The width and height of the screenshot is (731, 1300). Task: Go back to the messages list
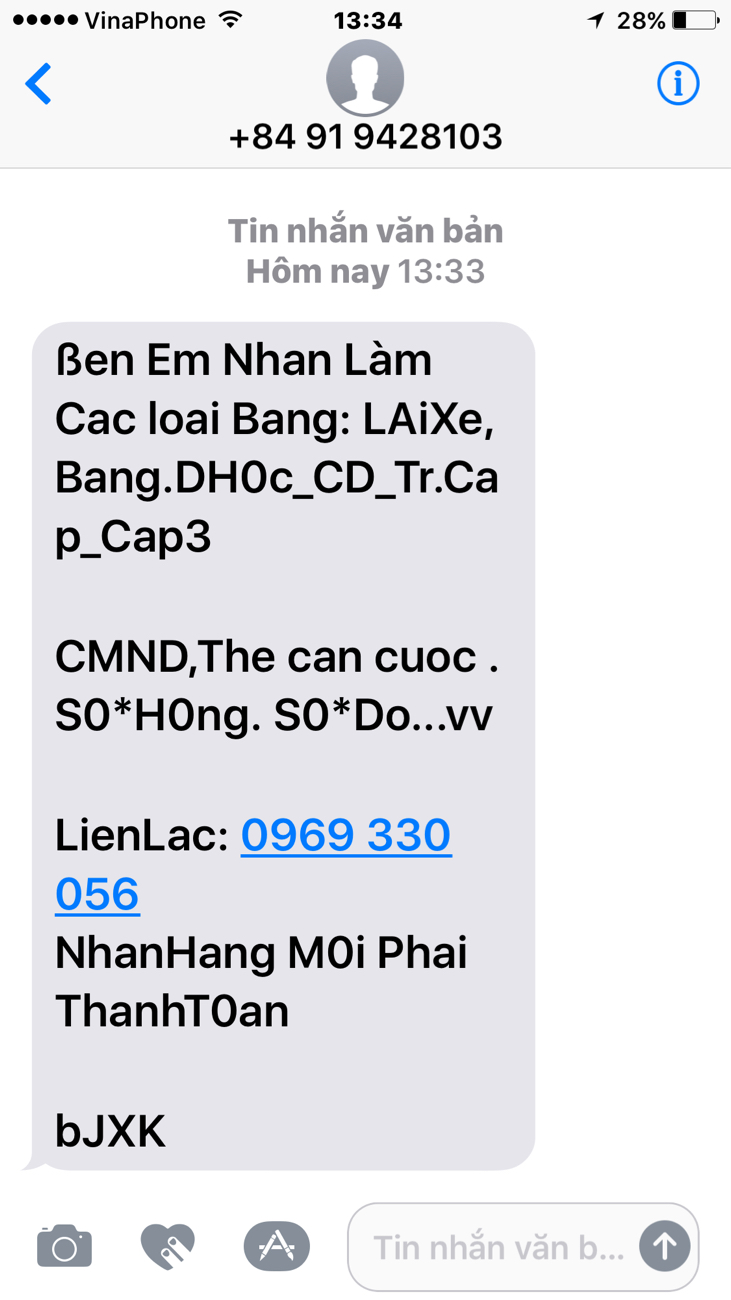(x=39, y=85)
